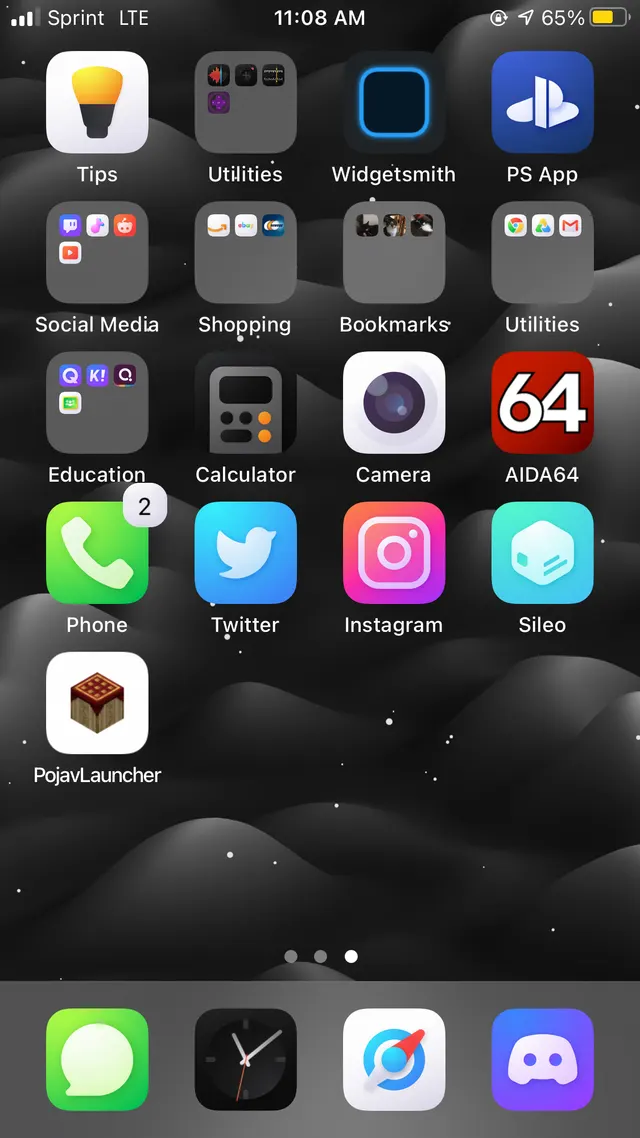This screenshot has height=1138, width=640.
Task: Tap the home screen page indicator dots
Action: click(x=321, y=957)
